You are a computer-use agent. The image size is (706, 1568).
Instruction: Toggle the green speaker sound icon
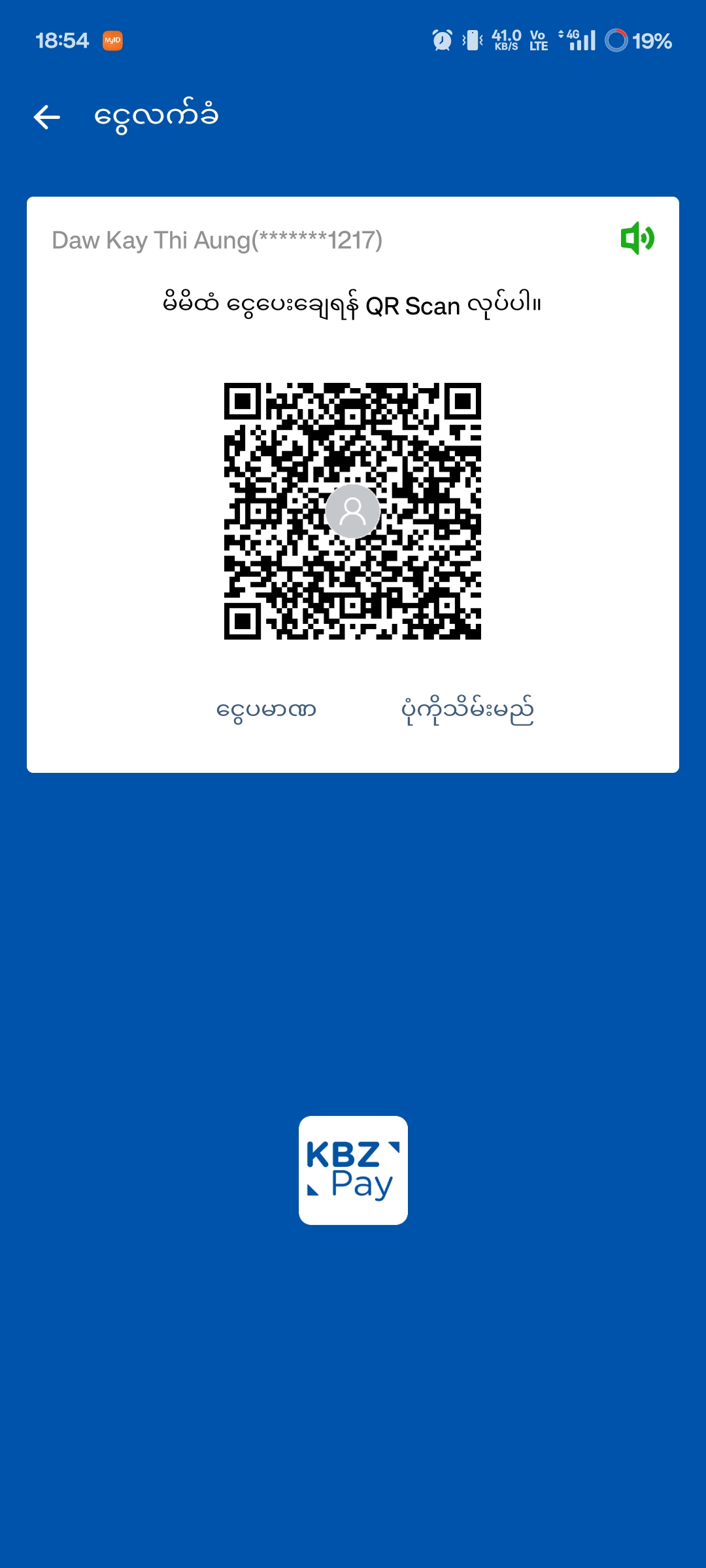click(x=637, y=238)
